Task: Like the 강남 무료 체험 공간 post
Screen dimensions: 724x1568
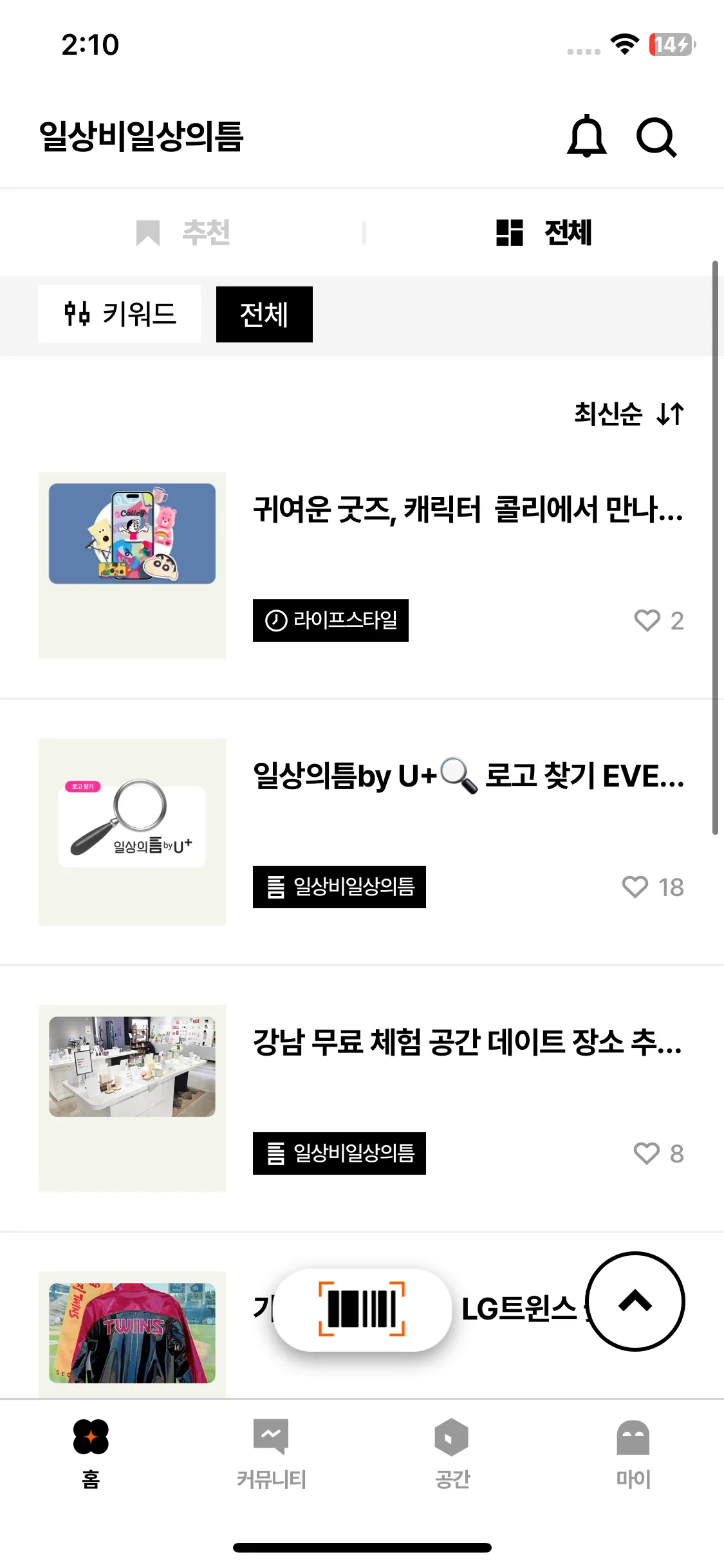Action: click(x=647, y=1153)
